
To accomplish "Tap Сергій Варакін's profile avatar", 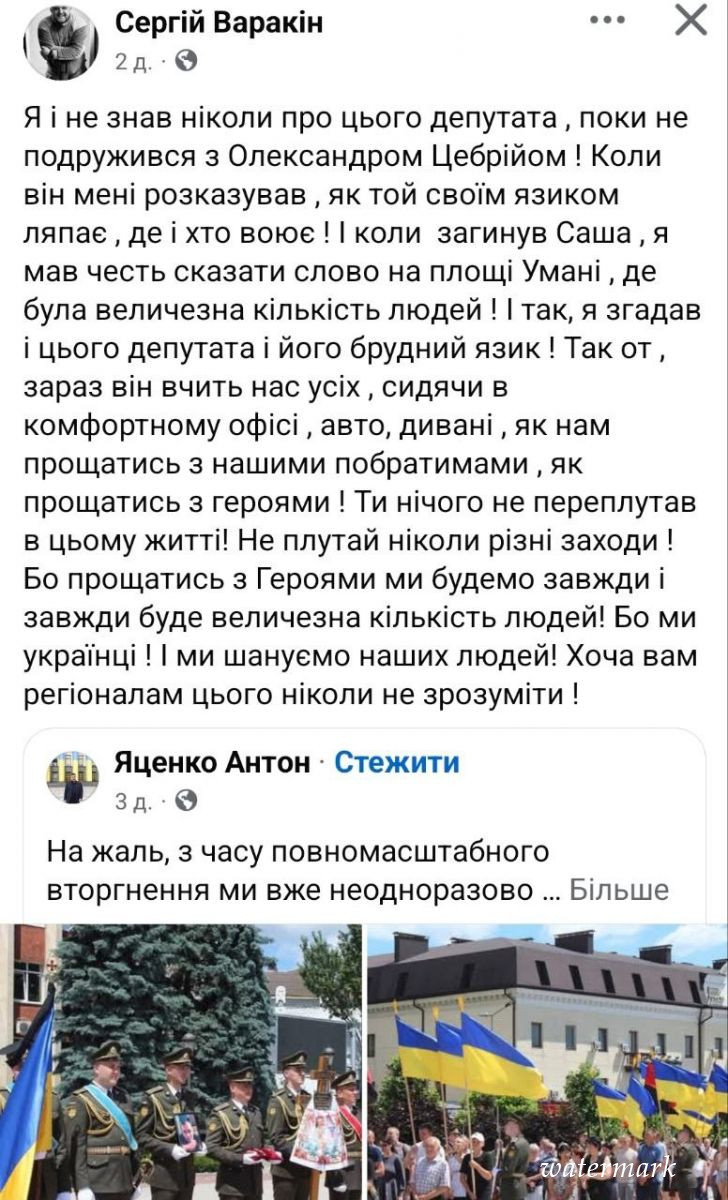I will tap(61, 40).
